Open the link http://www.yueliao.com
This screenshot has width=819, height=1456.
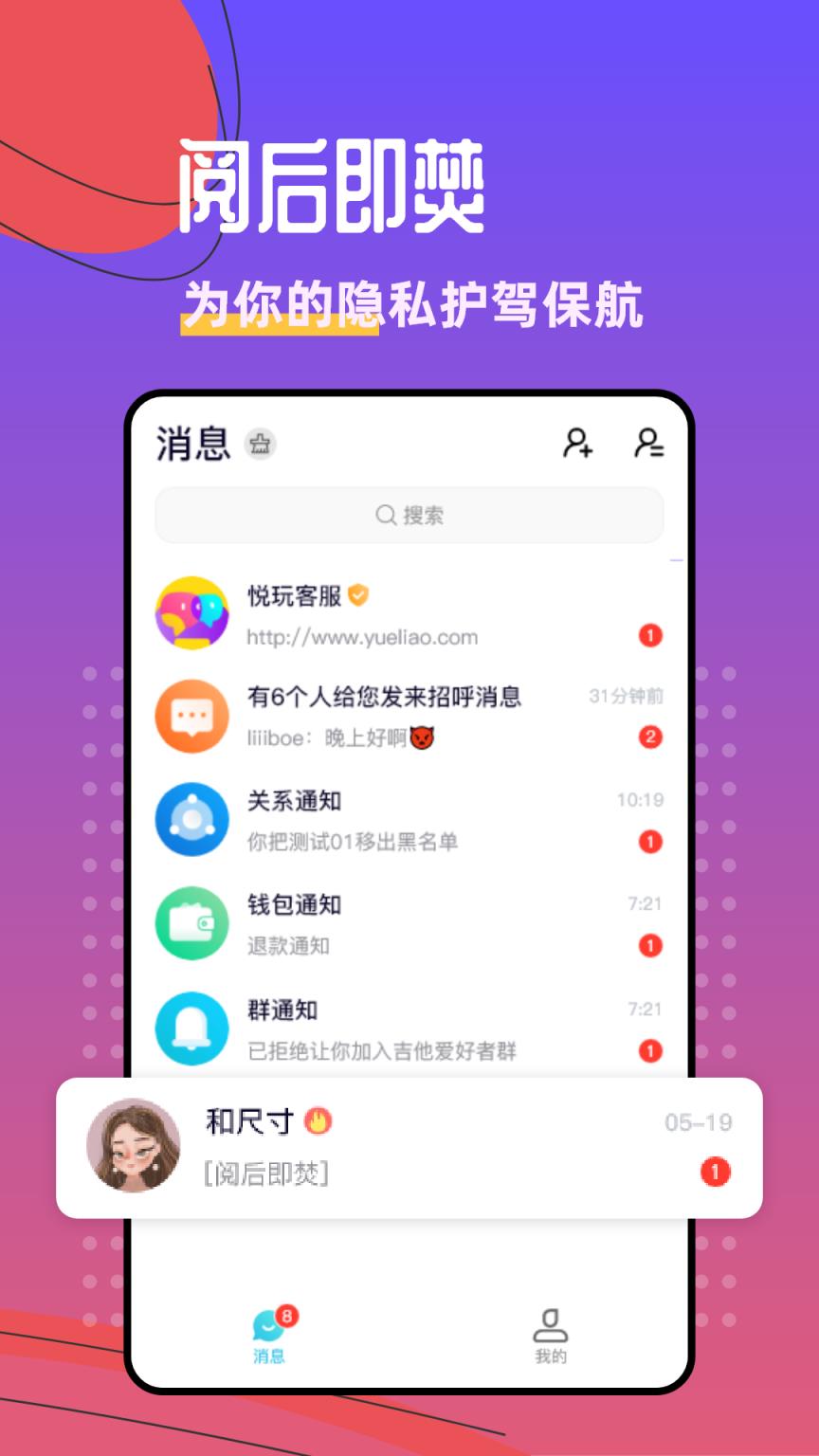tap(360, 637)
